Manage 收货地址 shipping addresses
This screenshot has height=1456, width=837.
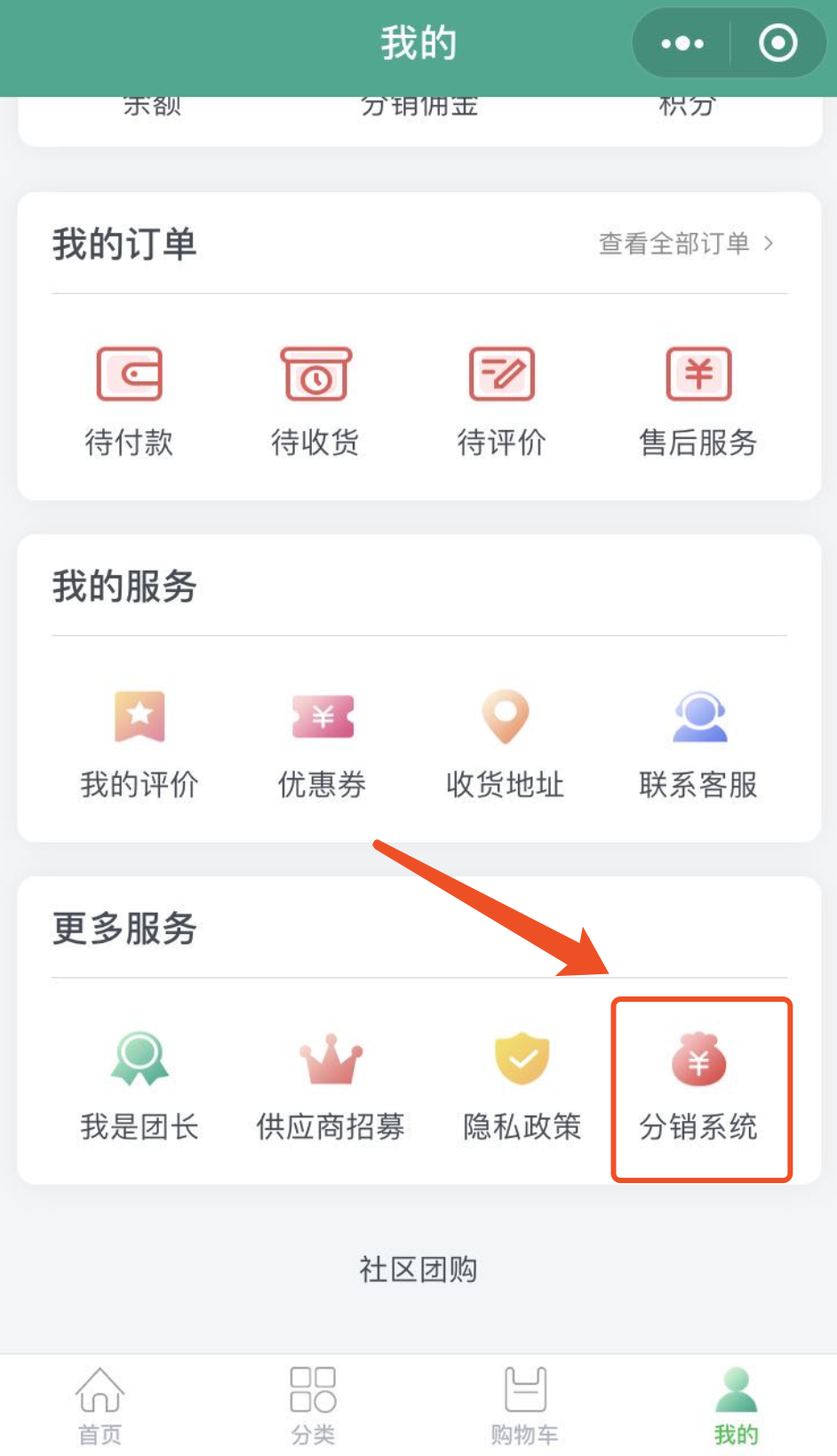[505, 743]
